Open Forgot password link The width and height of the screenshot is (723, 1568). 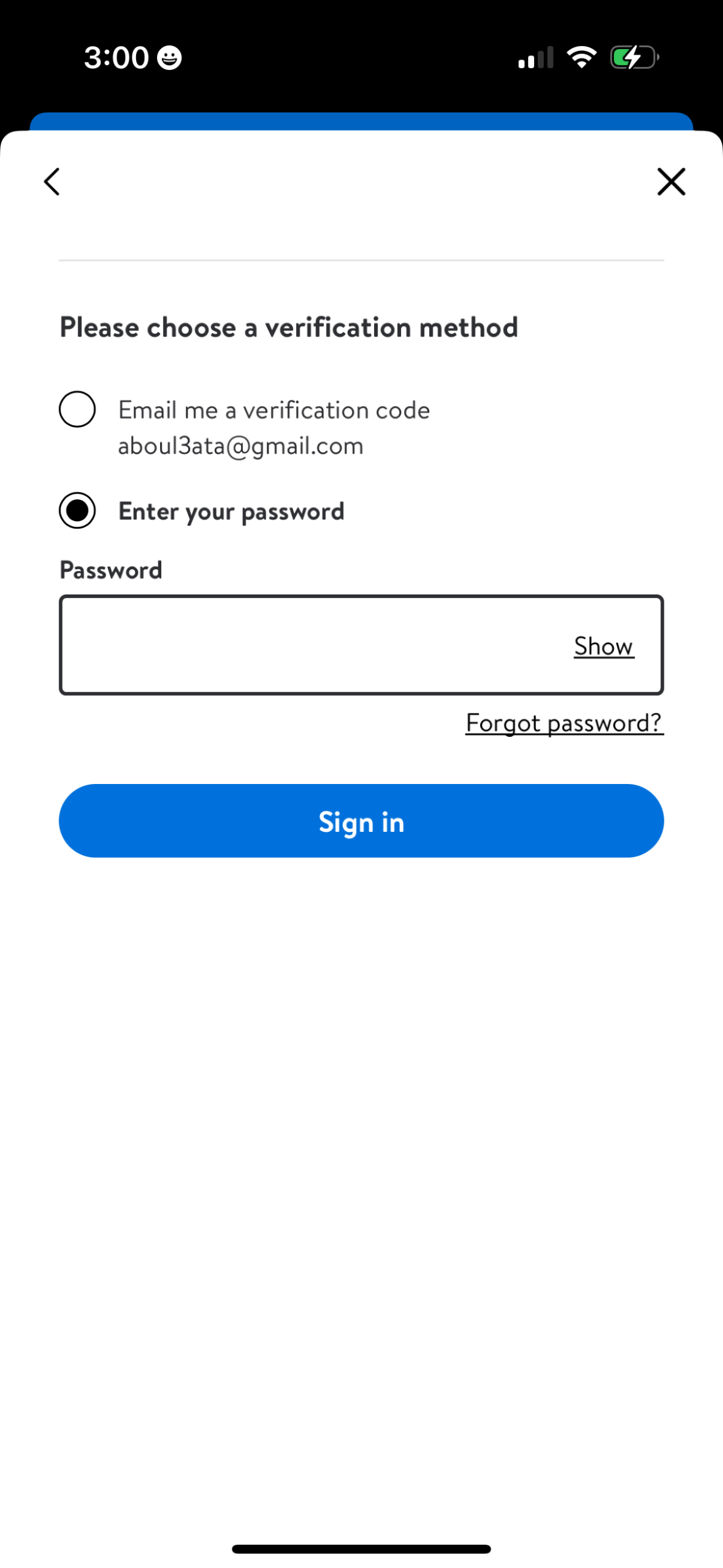coord(564,723)
